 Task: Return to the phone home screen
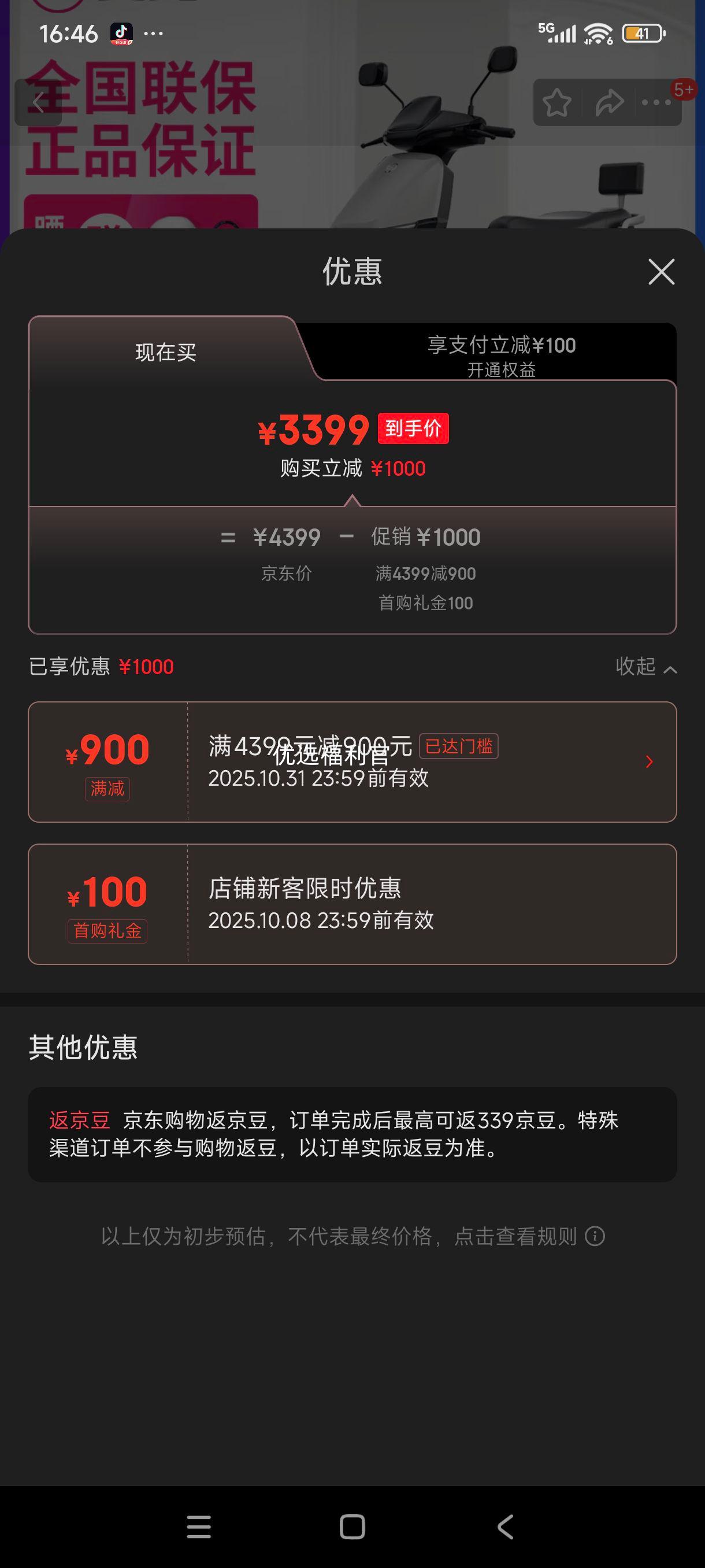(352, 1526)
